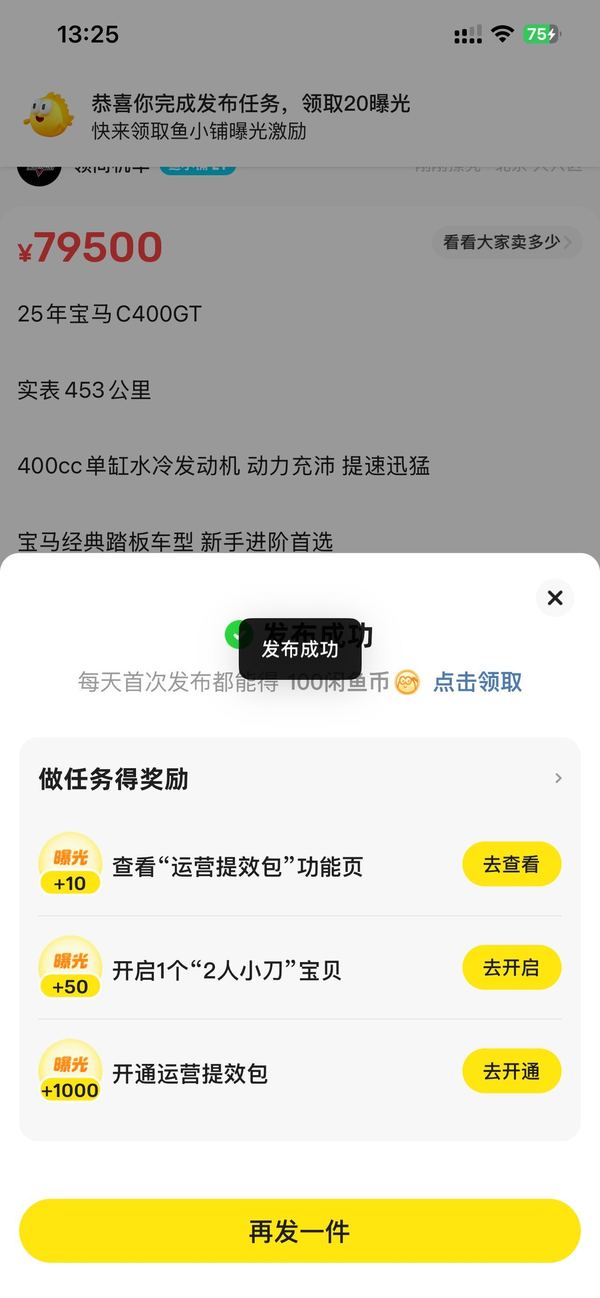Tap 去开通 to activate 运营提效包
This screenshot has height=1298, width=600.
tap(511, 1071)
